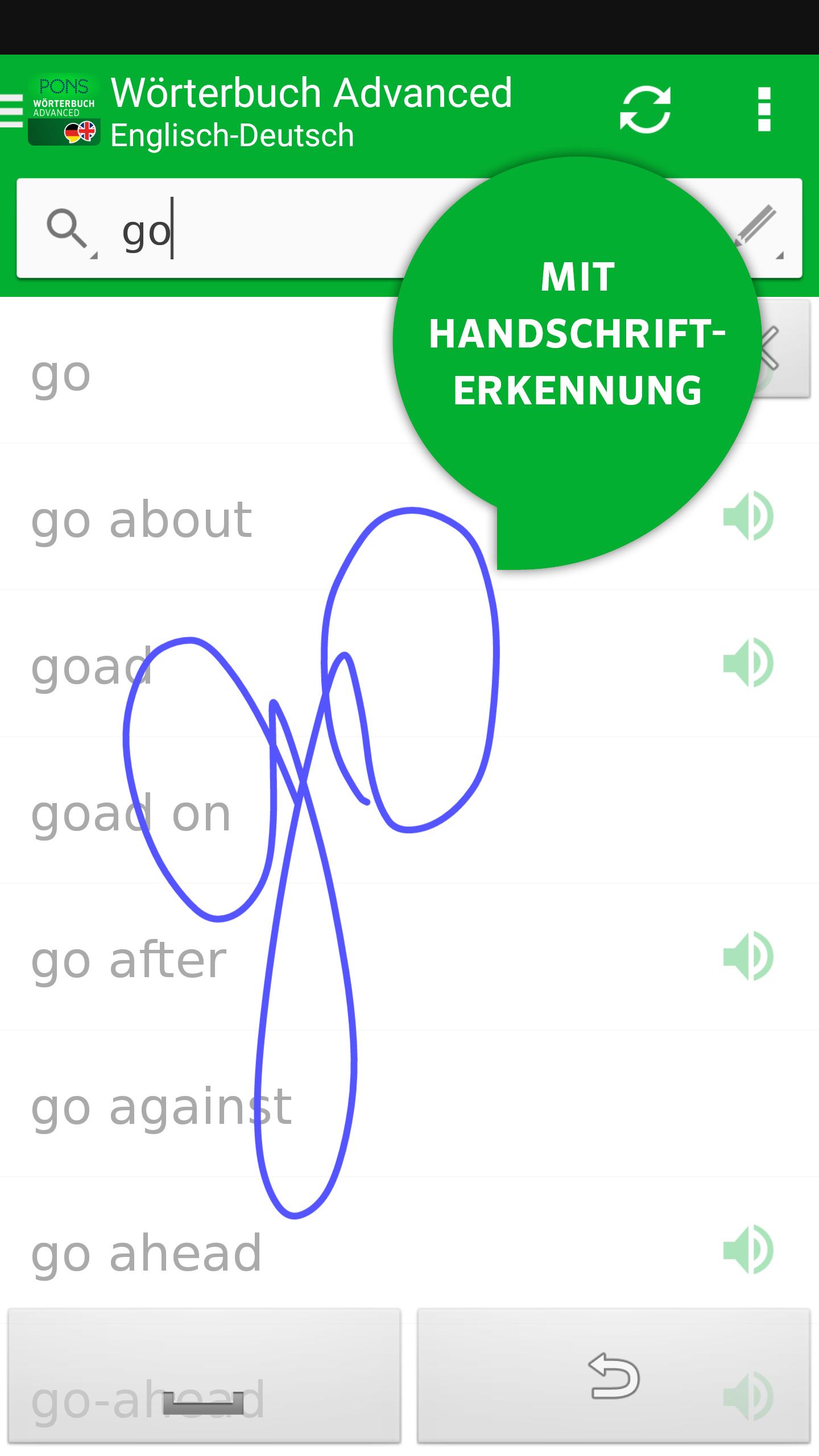Play audio for 'go after'
Screen dimensions: 819x1456
[x=747, y=957]
